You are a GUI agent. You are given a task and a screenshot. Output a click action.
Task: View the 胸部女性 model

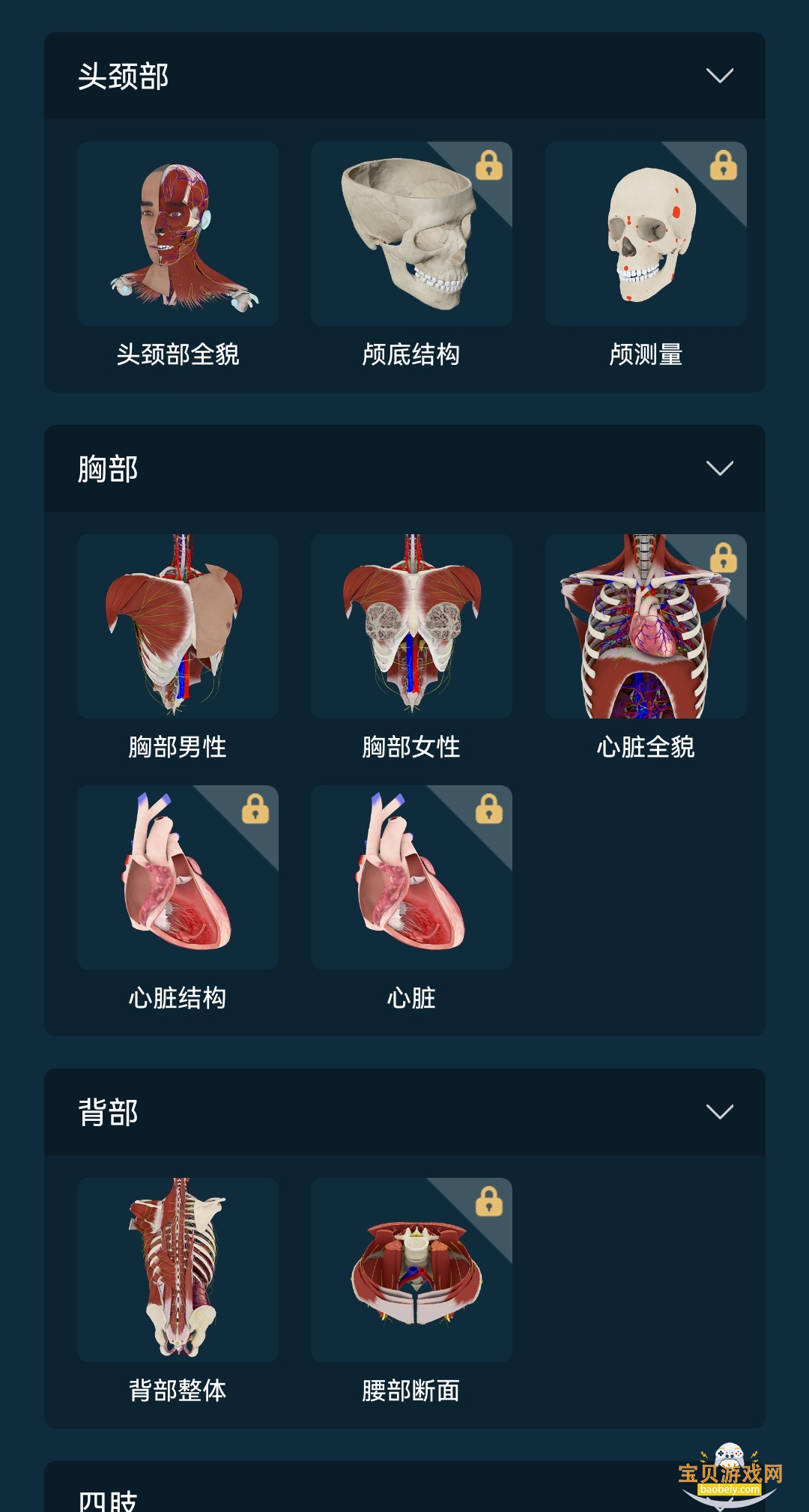click(x=411, y=626)
